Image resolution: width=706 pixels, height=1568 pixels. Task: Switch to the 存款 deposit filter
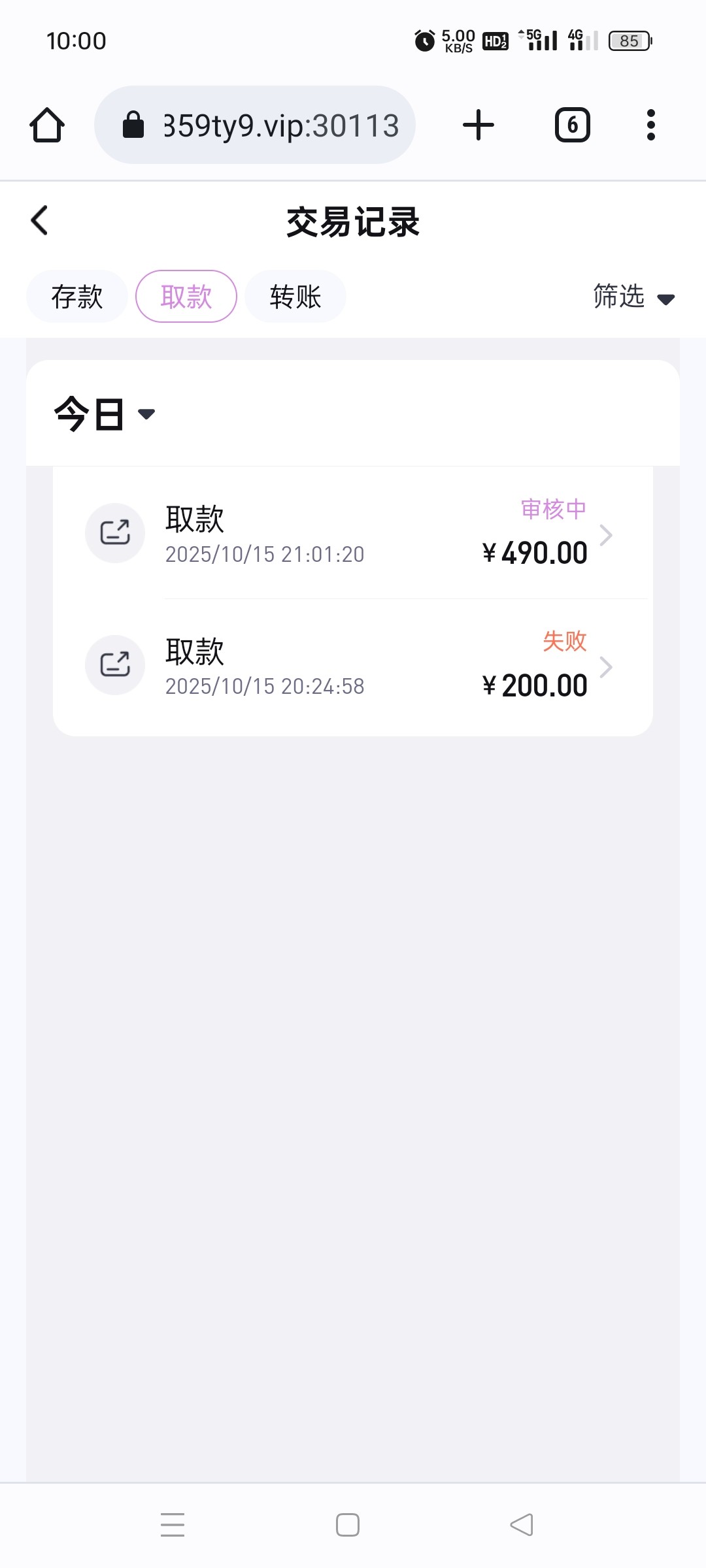click(76, 296)
